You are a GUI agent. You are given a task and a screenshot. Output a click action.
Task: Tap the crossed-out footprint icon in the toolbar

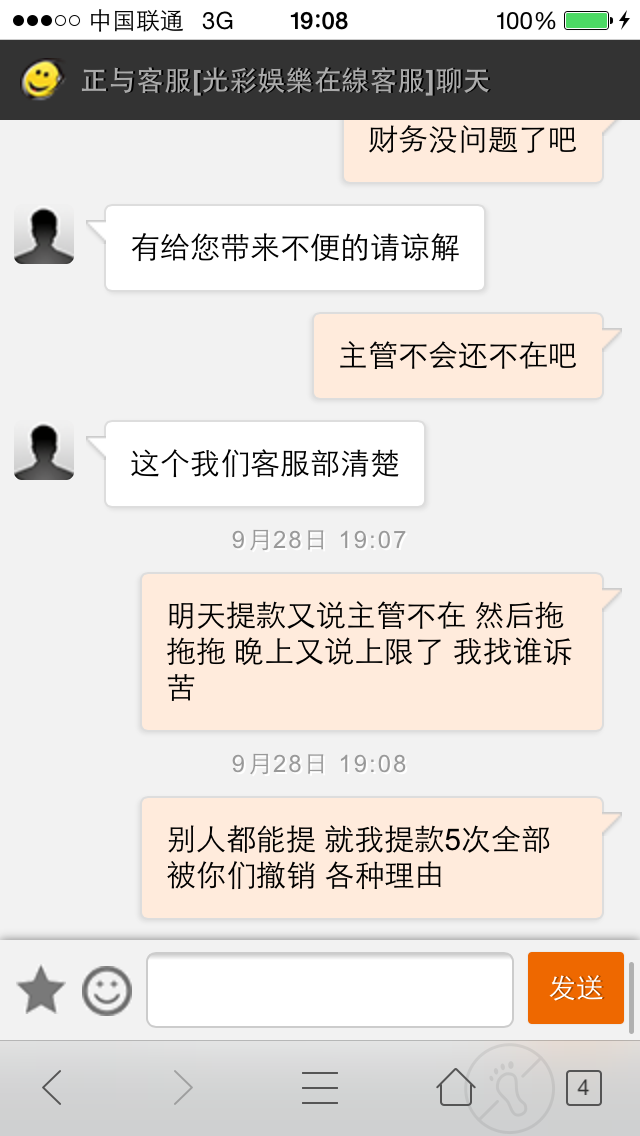(511, 1087)
